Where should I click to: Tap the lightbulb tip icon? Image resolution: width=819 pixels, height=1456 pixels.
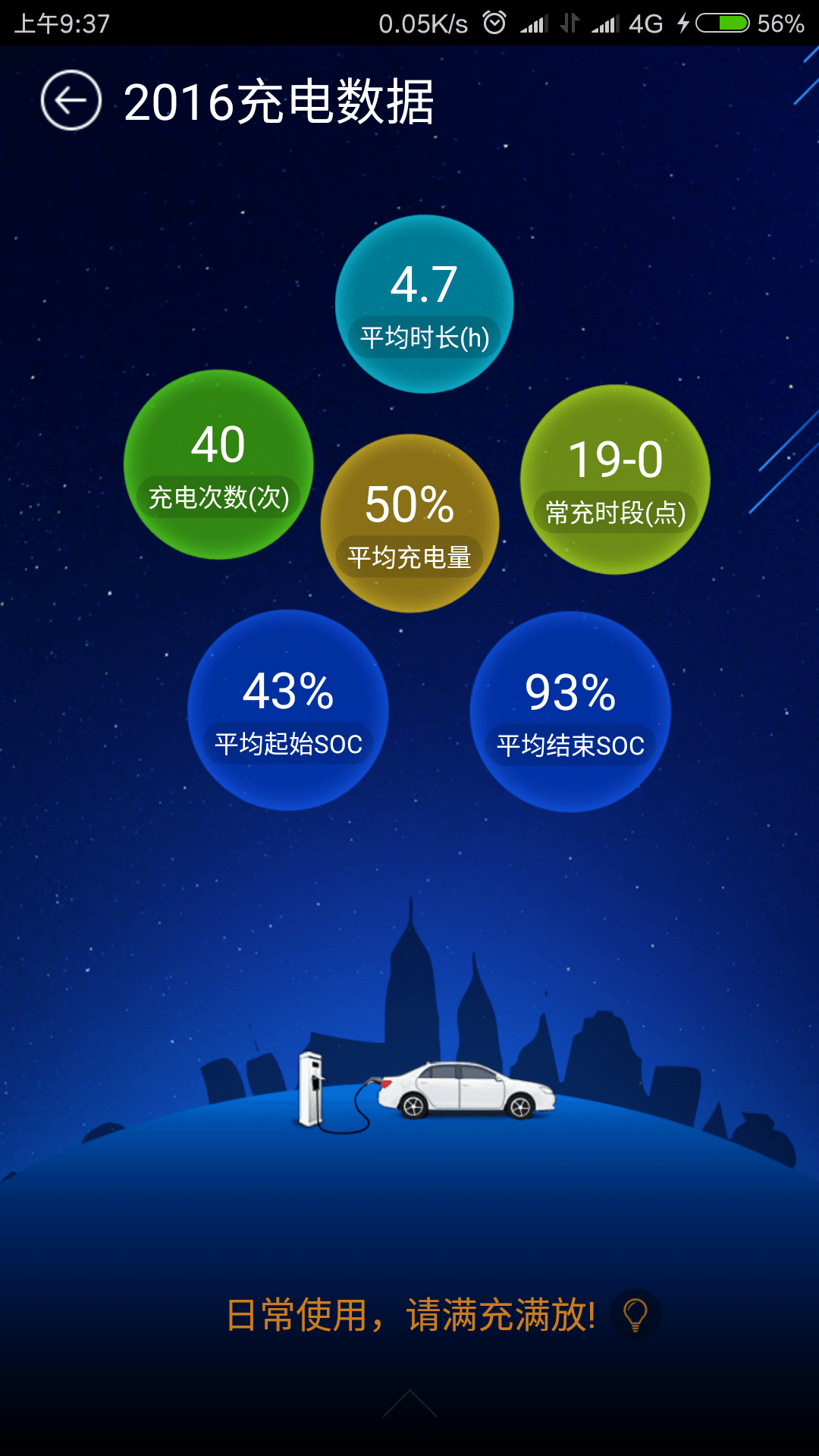click(x=635, y=1314)
